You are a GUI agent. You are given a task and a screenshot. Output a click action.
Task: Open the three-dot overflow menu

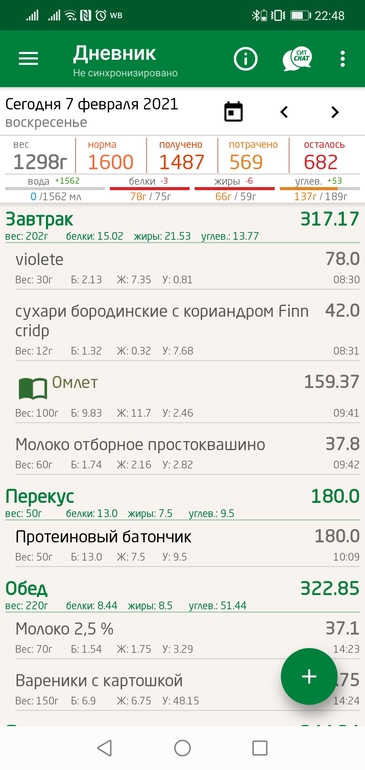click(342, 59)
